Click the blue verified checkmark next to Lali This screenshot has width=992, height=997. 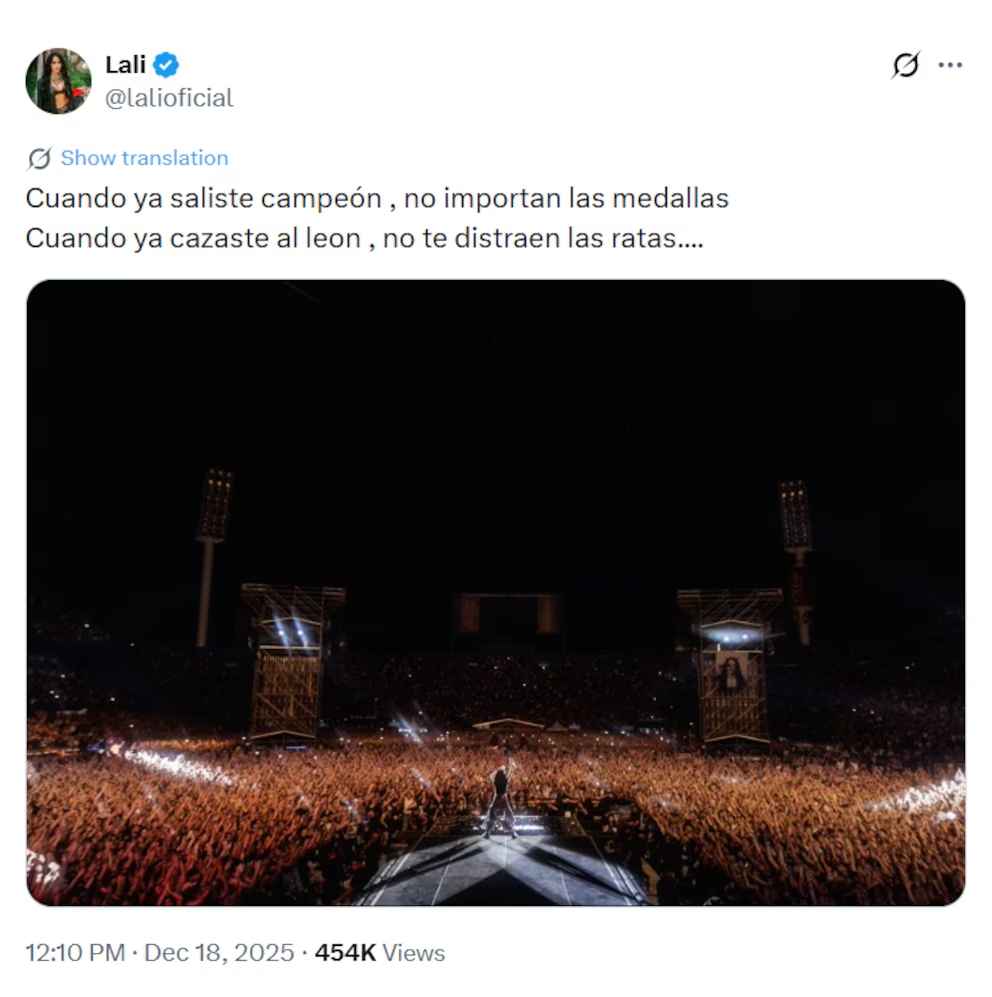[167, 64]
